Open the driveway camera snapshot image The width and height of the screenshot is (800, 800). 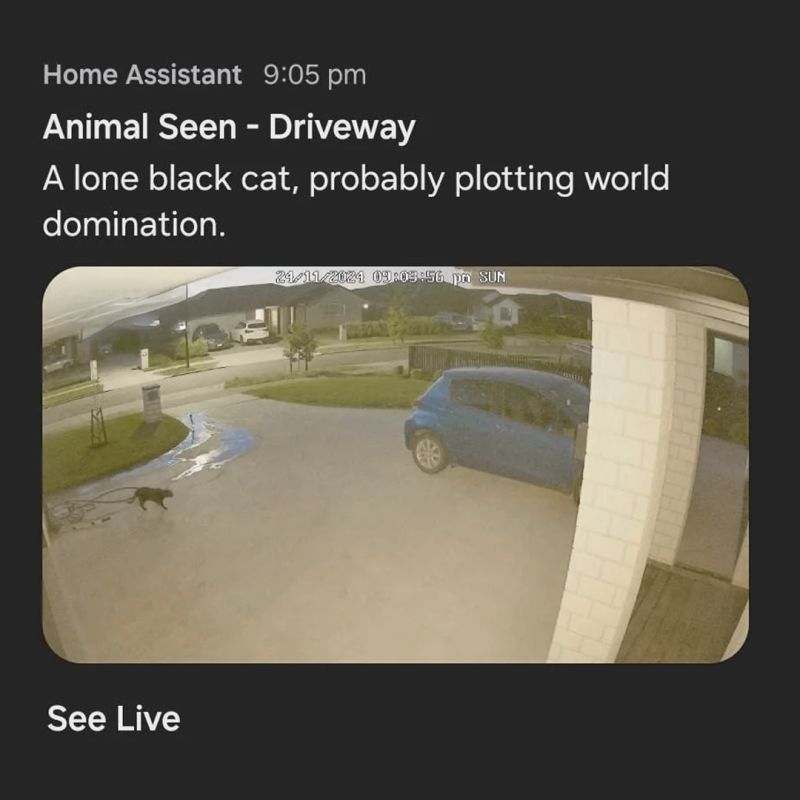tap(395, 464)
